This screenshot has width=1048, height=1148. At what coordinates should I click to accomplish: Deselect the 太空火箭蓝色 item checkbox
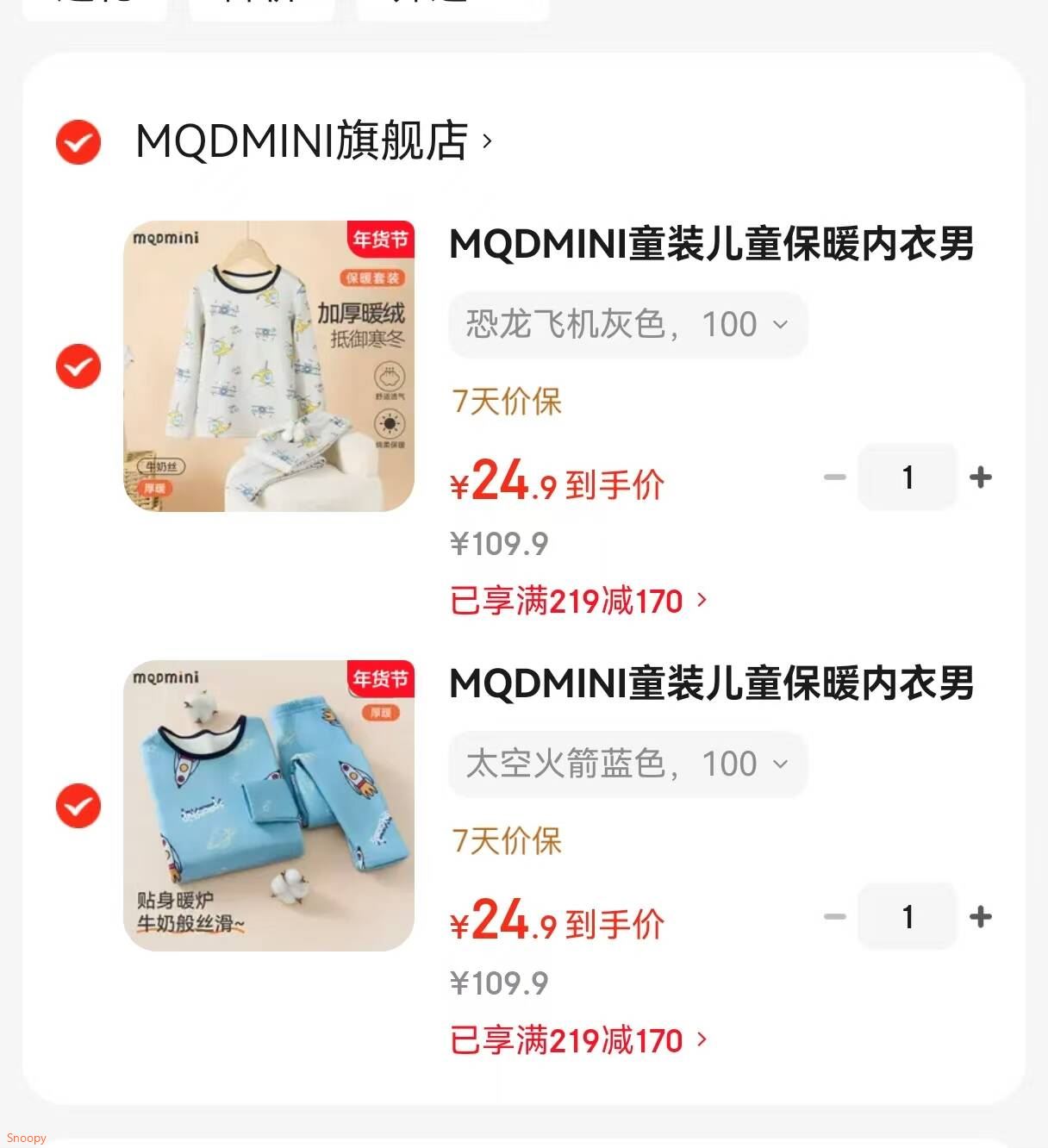coord(78,806)
